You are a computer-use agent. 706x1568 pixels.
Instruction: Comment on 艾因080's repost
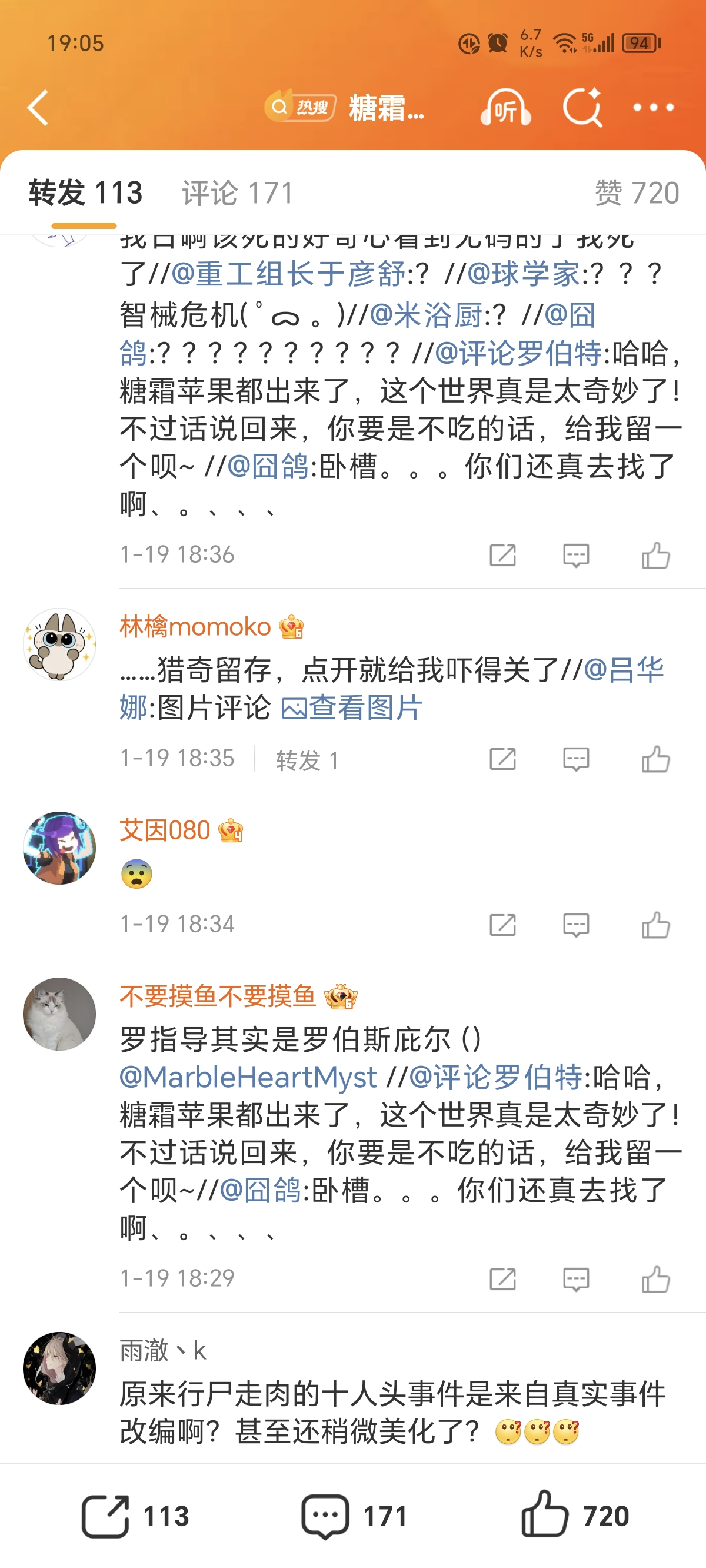click(x=576, y=925)
